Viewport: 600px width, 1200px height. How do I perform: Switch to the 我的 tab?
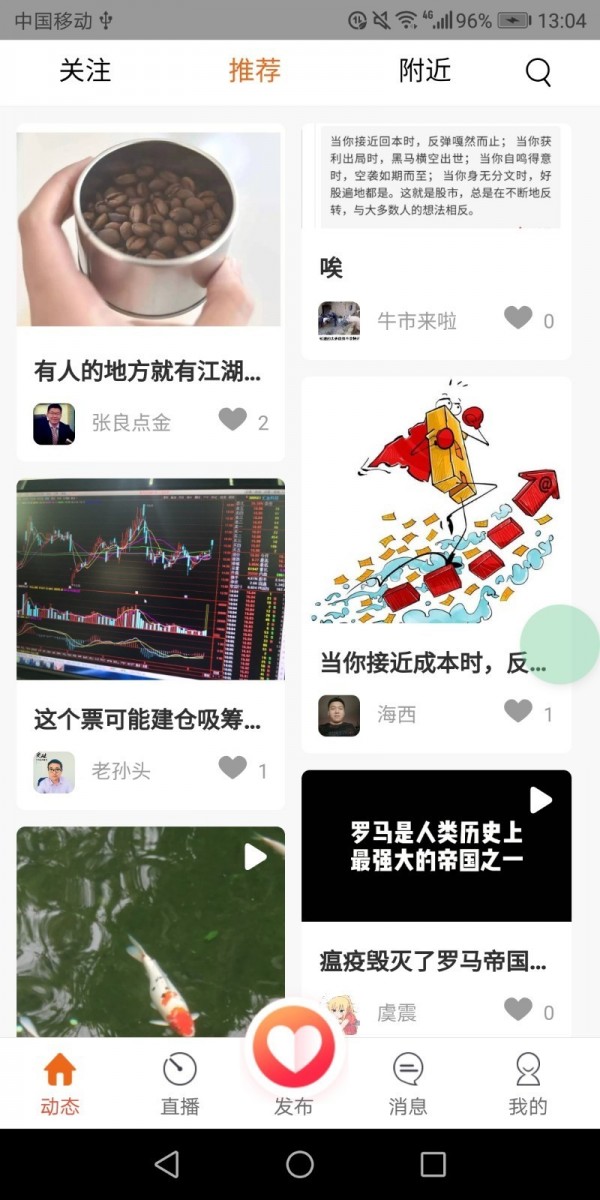pyautogui.click(x=527, y=1081)
